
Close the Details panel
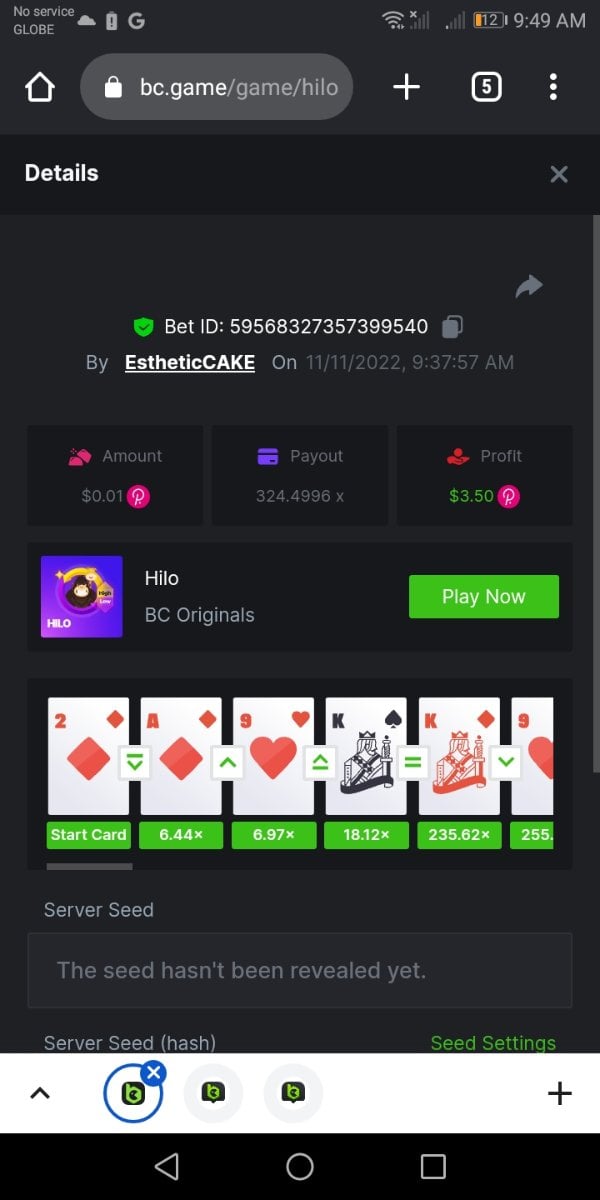tap(559, 174)
